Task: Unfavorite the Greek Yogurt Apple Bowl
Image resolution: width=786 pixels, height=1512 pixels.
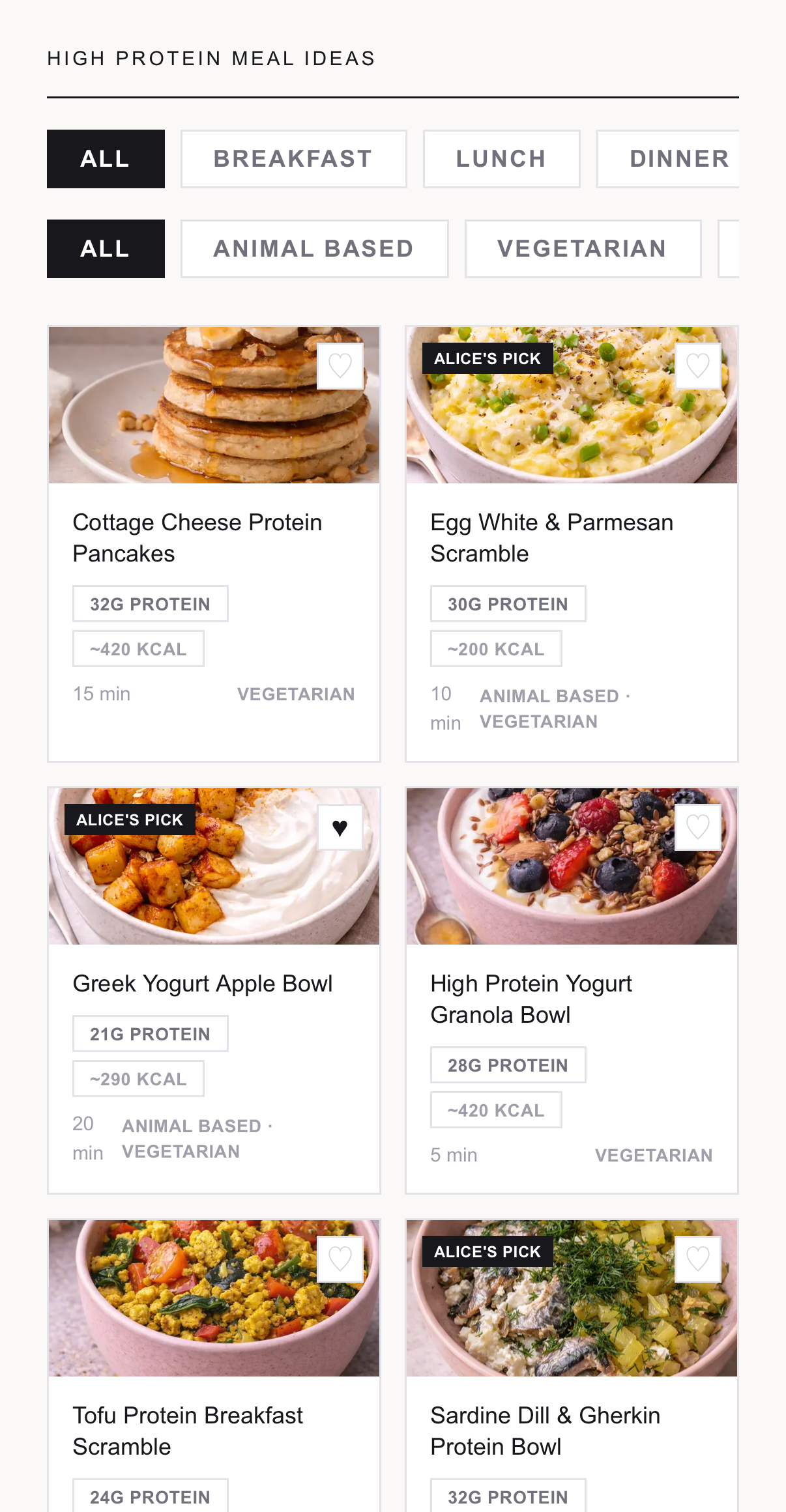Action: tap(340, 827)
